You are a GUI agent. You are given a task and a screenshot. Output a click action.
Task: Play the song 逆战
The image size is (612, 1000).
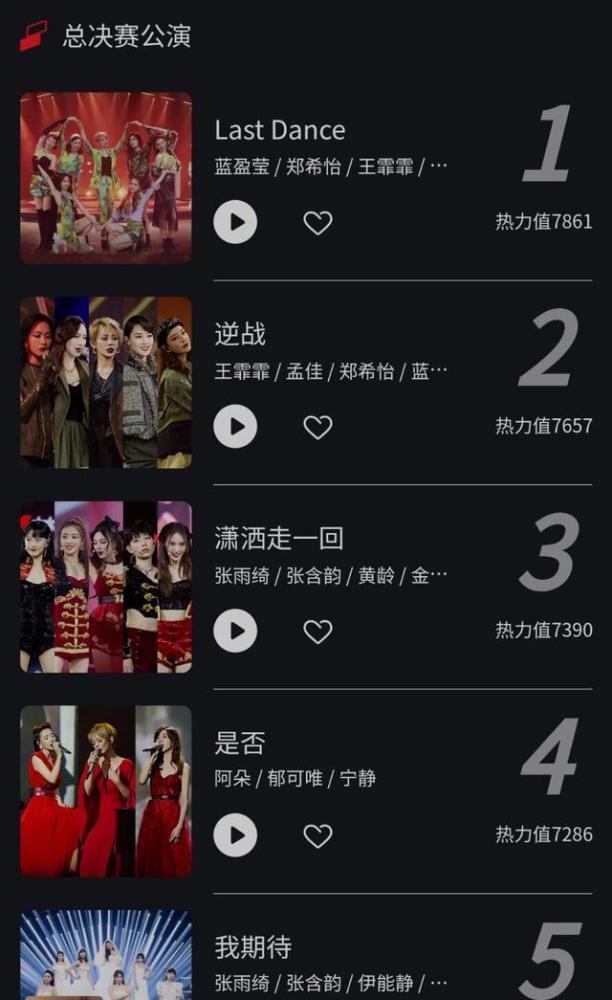(x=235, y=427)
